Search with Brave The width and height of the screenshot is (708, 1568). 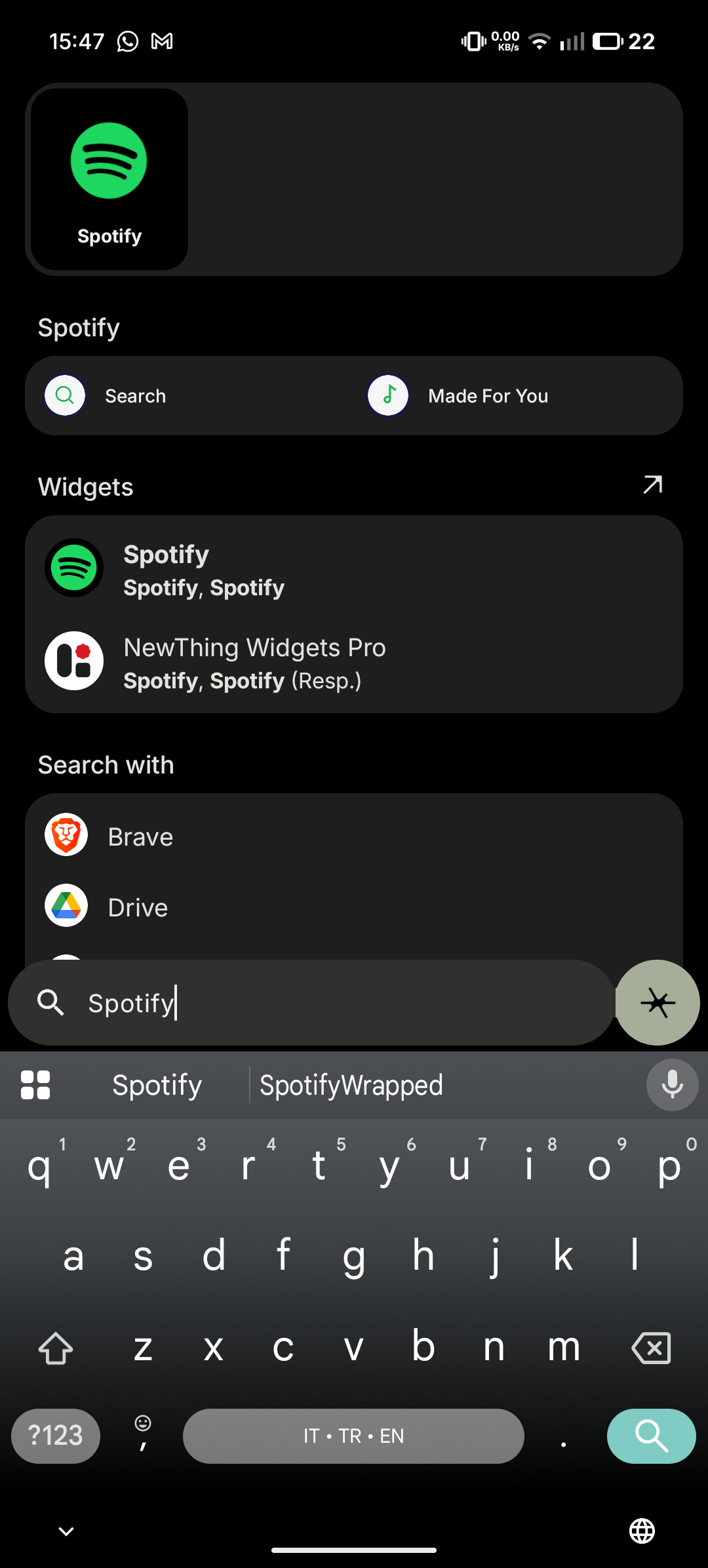[354, 836]
